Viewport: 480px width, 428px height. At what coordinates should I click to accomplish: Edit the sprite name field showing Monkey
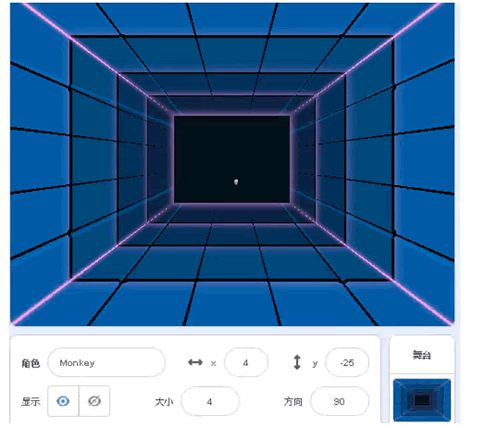pos(107,362)
